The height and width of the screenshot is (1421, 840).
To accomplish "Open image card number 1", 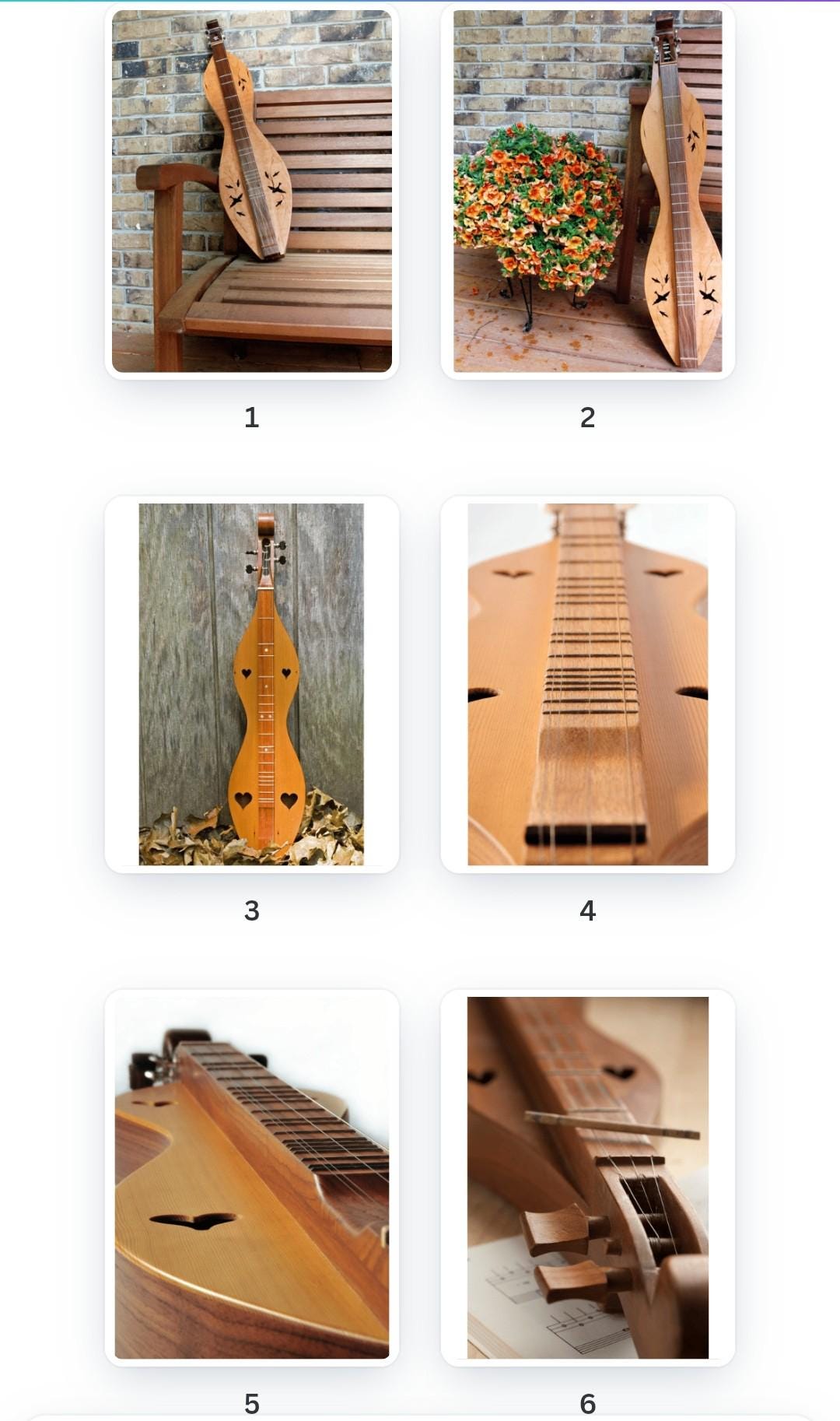I will (x=251, y=191).
